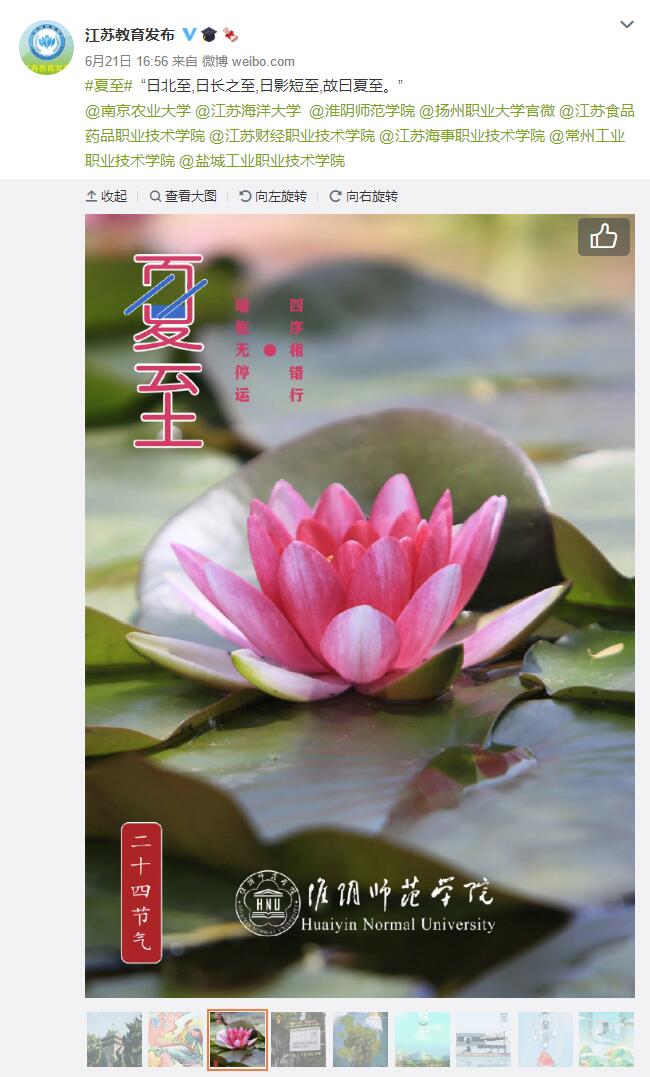The image size is (650, 1077).
Task: Collapse the image with 收起
Action: pos(107,196)
